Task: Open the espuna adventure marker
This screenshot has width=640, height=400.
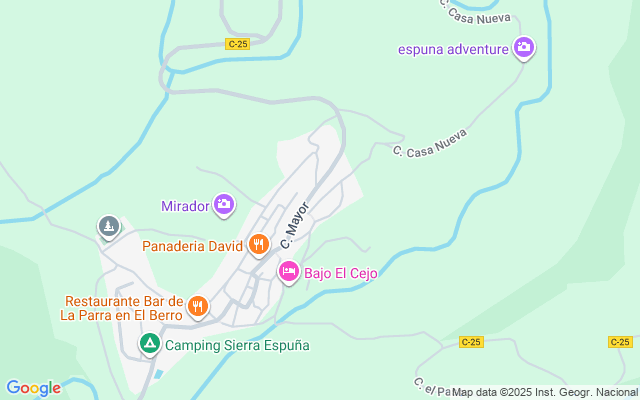Action: pyautogui.click(x=524, y=49)
